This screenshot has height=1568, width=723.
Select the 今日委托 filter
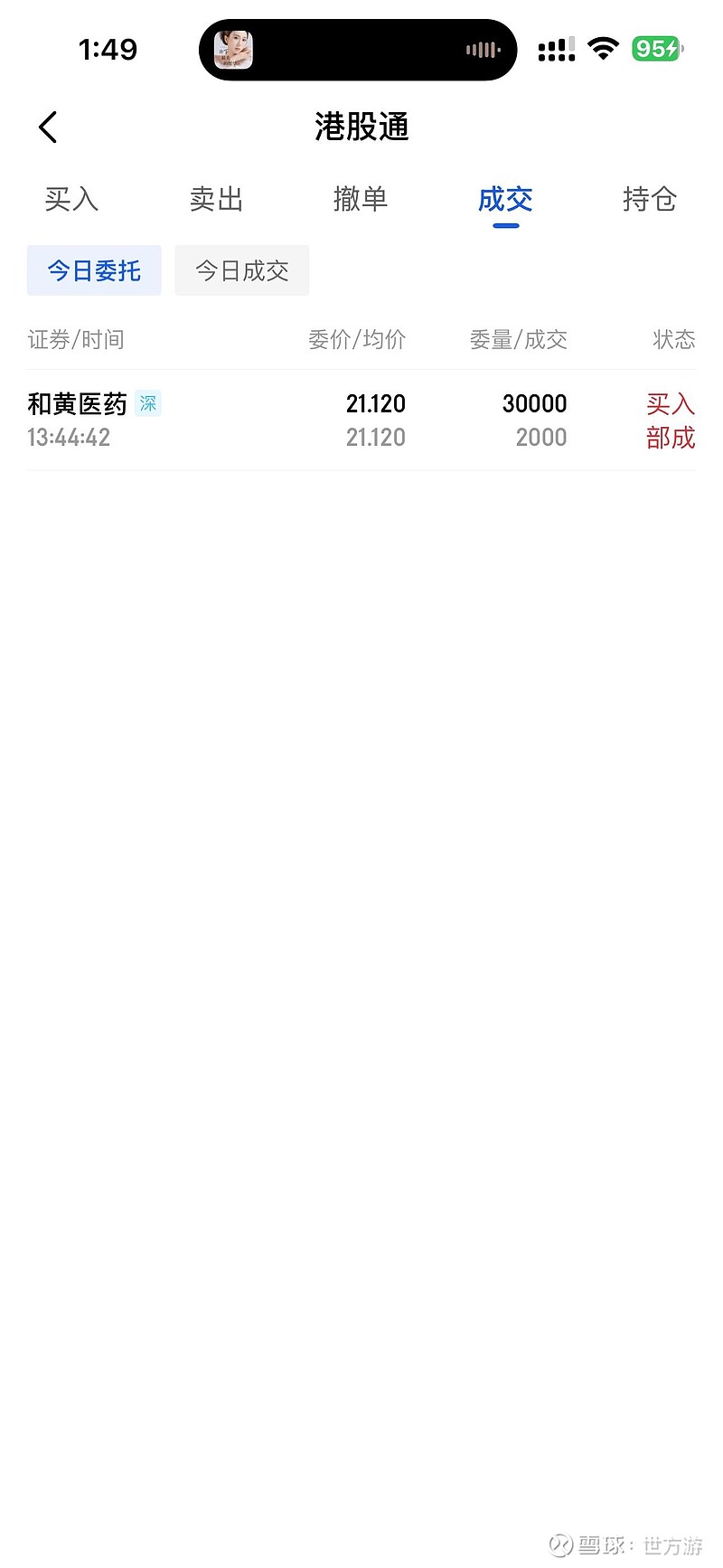coord(94,269)
